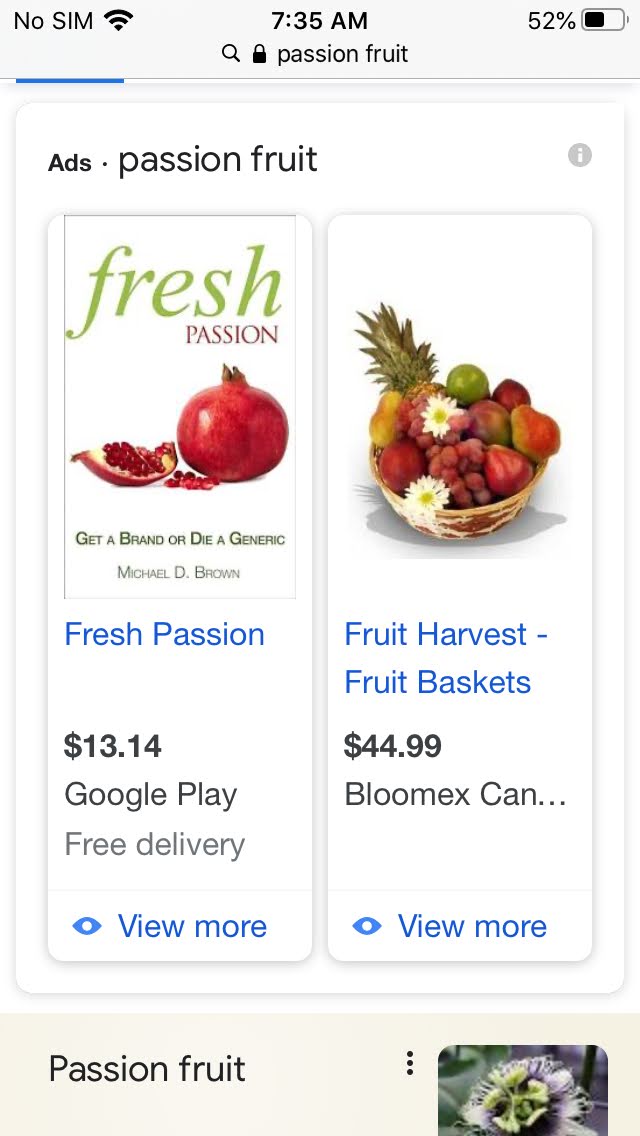Open the passion flower thumbnail image

(522, 1090)
